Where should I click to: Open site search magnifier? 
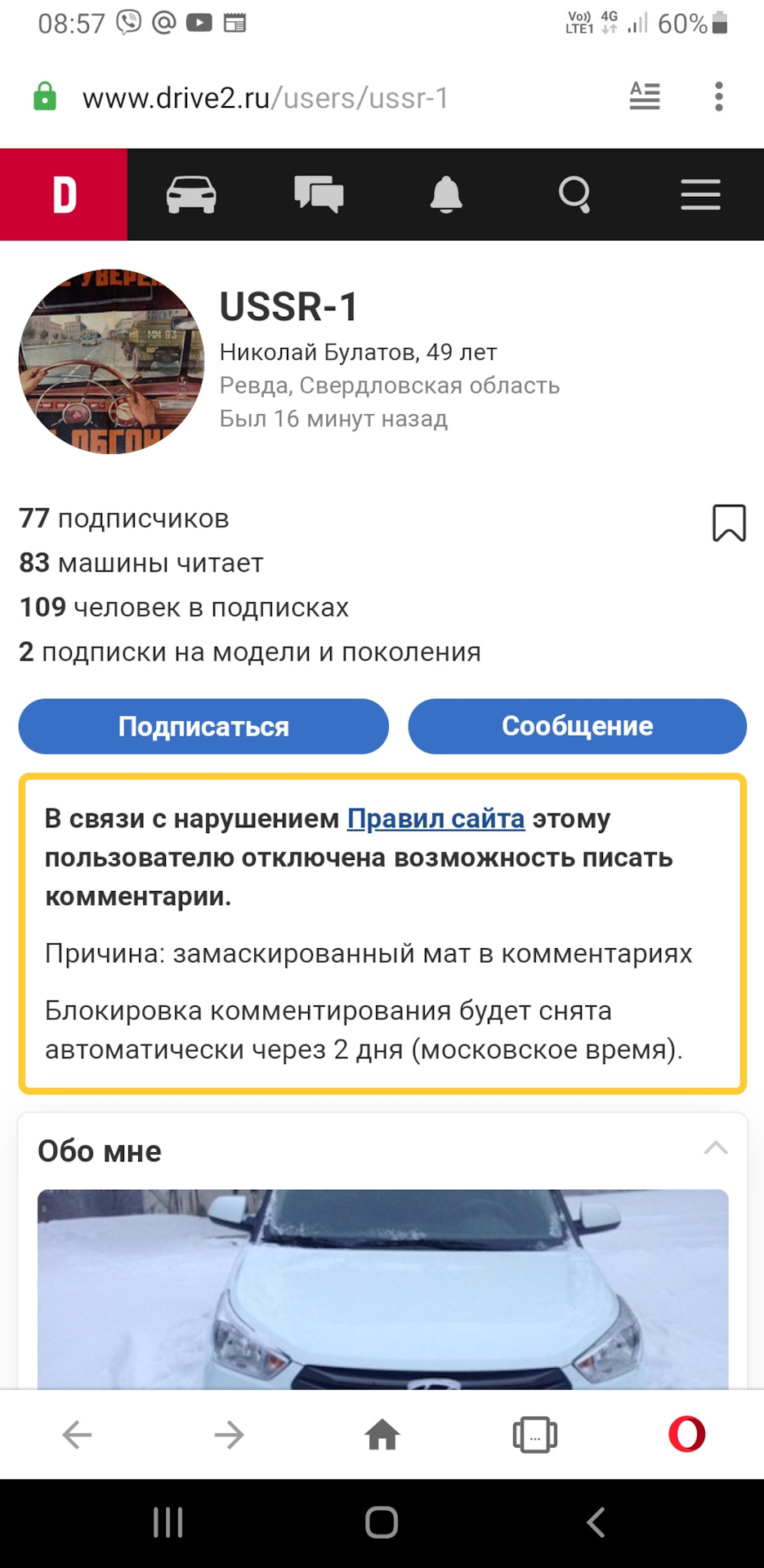click(x=574, y=195)
